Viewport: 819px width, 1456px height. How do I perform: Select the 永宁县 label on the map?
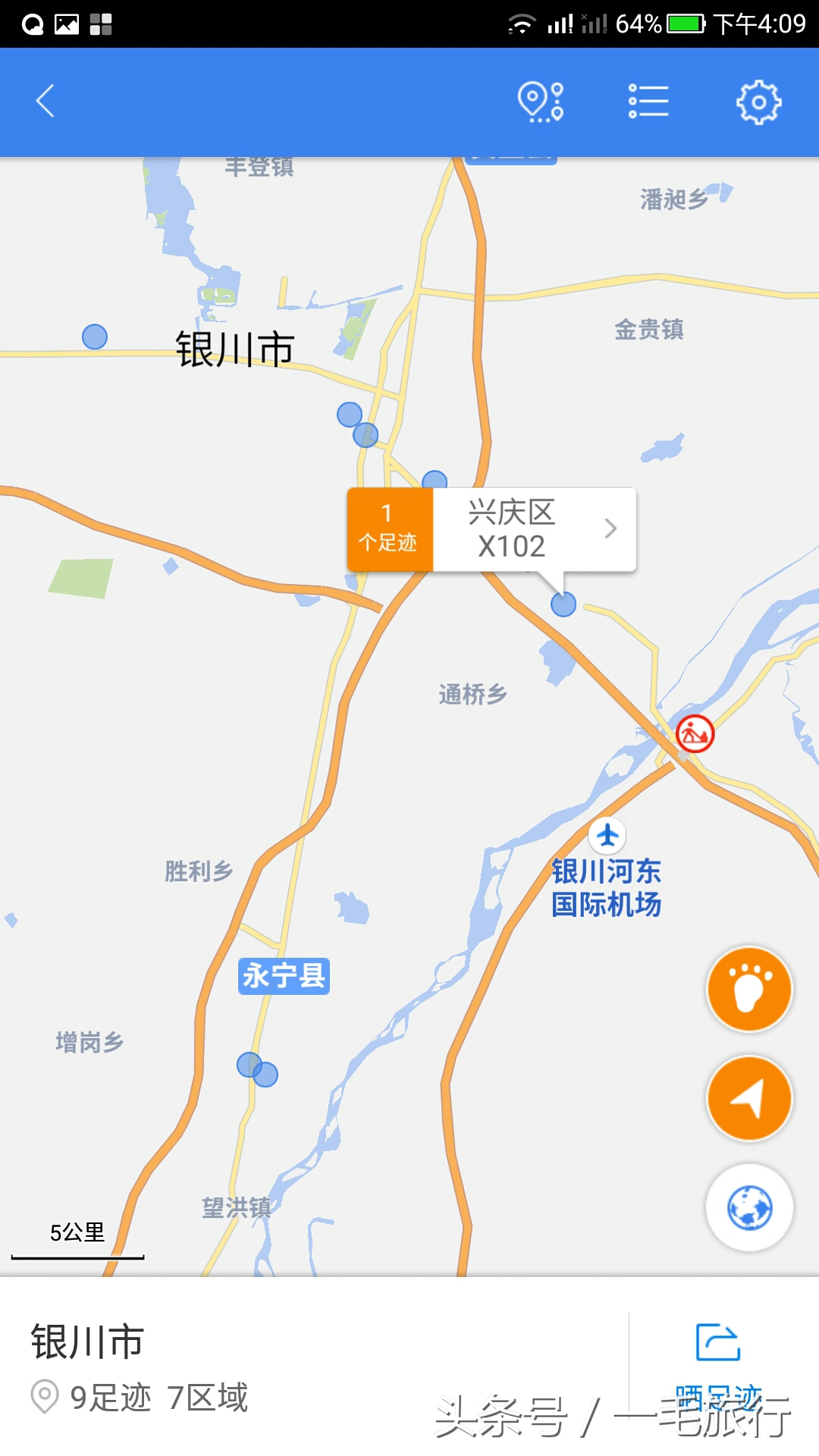pos(284,977)
